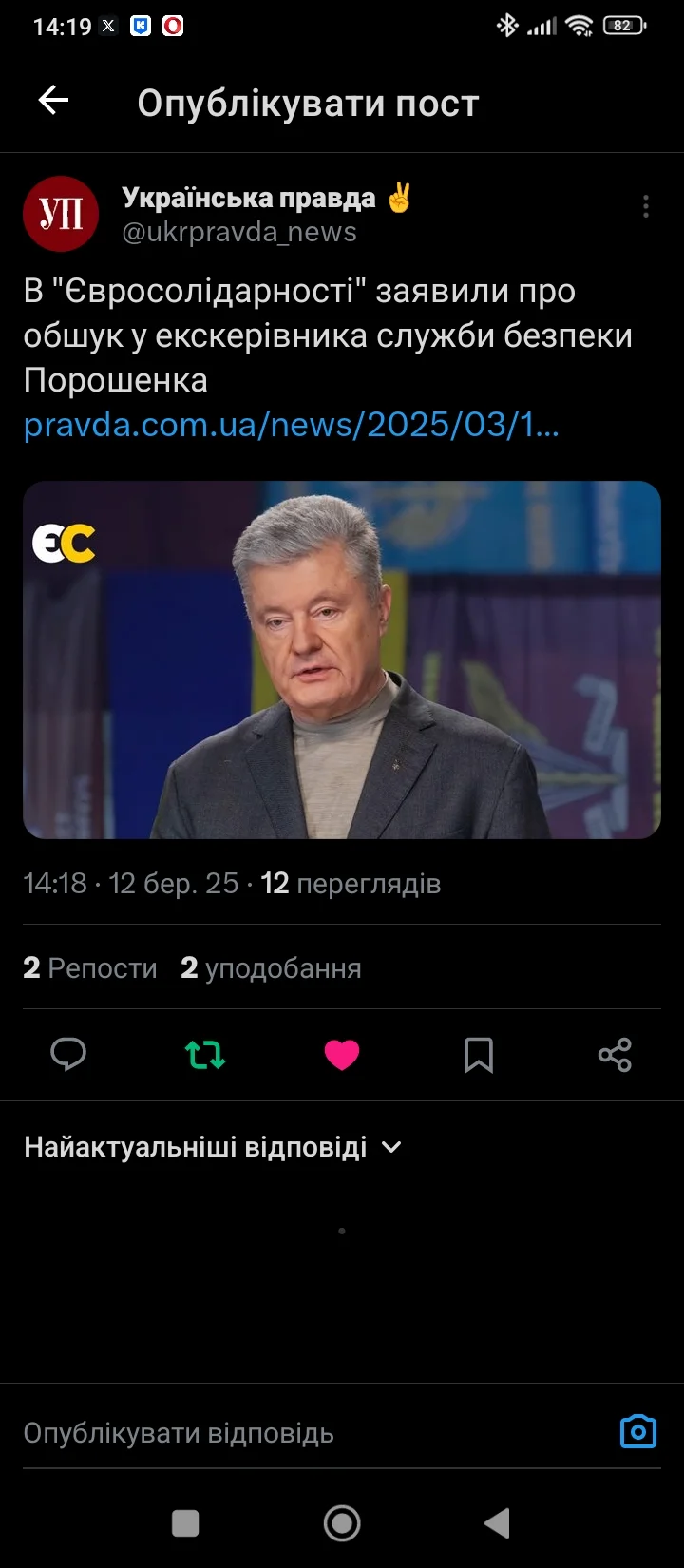Share the post
This screenshot has height=1568, width=684.
[x=615, y=1055]
